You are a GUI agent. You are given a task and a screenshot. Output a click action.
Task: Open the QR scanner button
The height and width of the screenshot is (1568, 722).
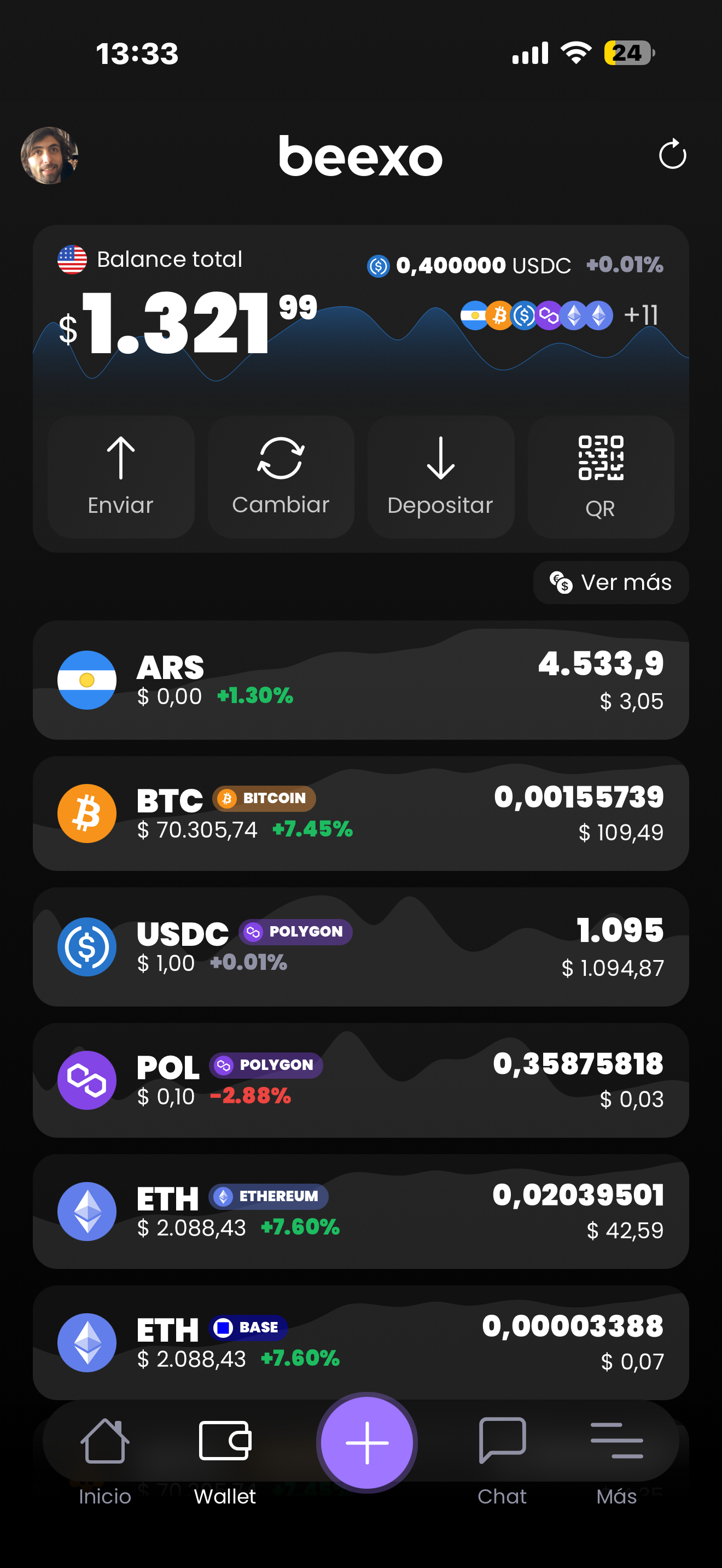click(x=600, y=477)
